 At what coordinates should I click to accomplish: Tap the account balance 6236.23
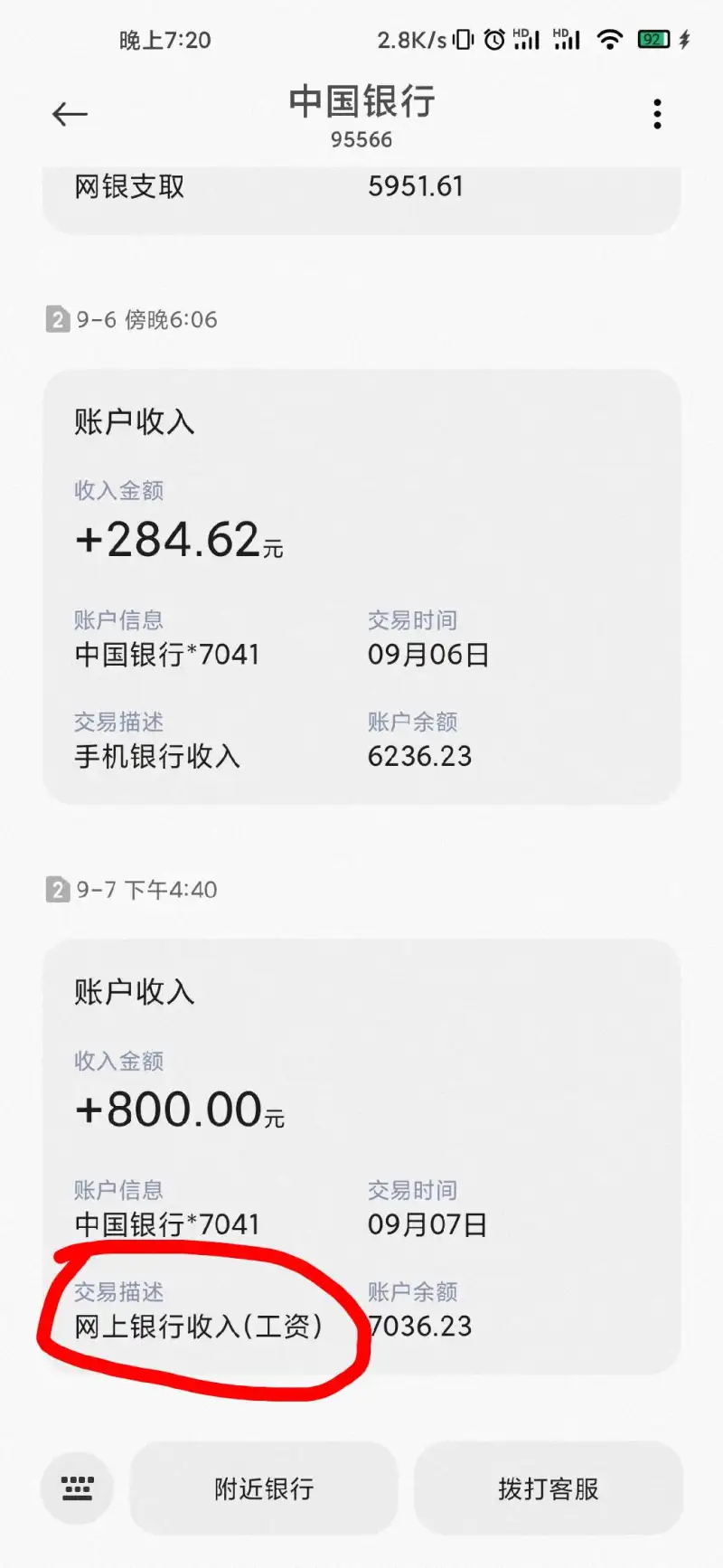pyautogui.click(x=420, y=755)
